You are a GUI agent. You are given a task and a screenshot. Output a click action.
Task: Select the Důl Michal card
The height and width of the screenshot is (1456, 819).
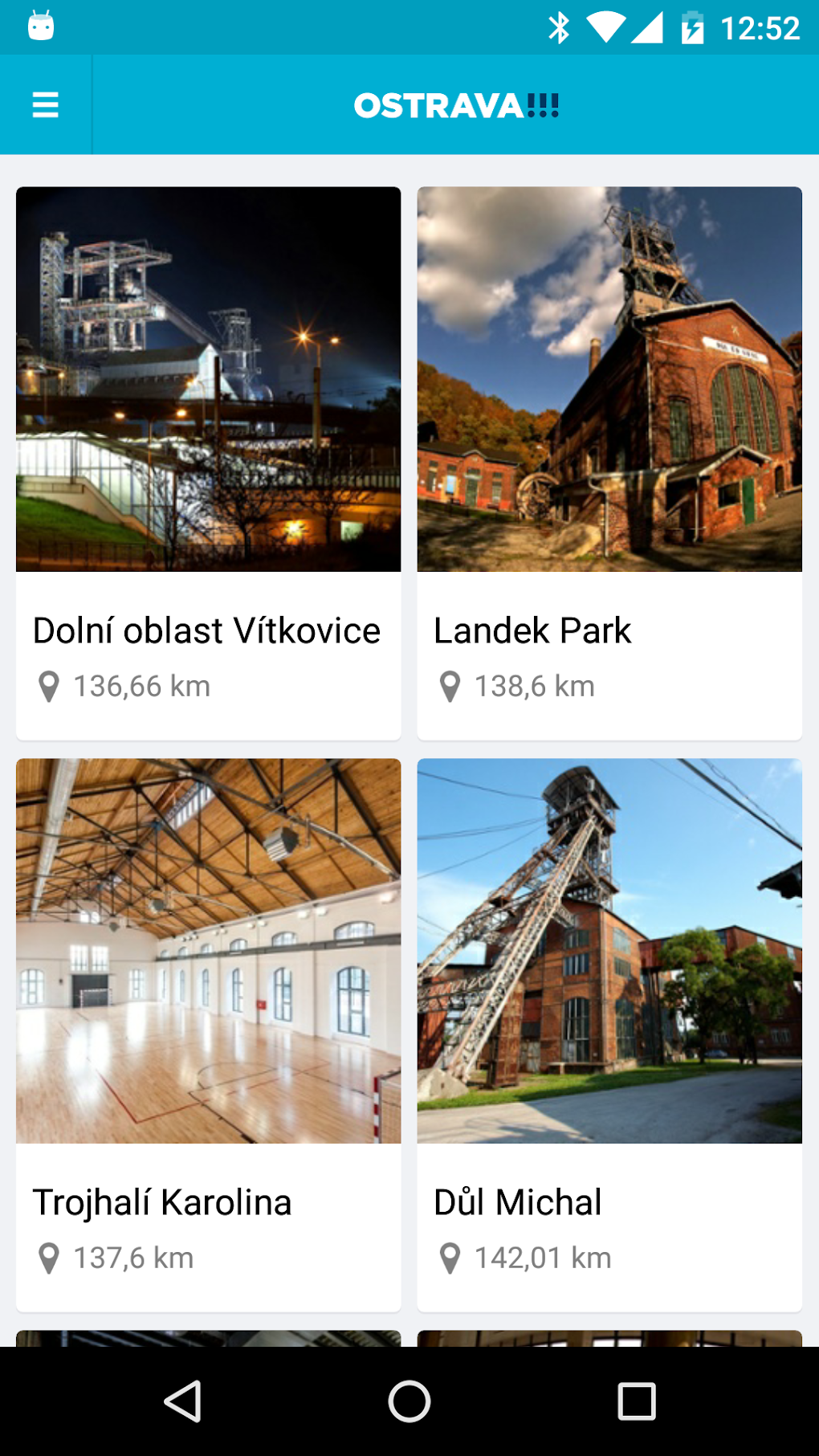point(609,1034)
